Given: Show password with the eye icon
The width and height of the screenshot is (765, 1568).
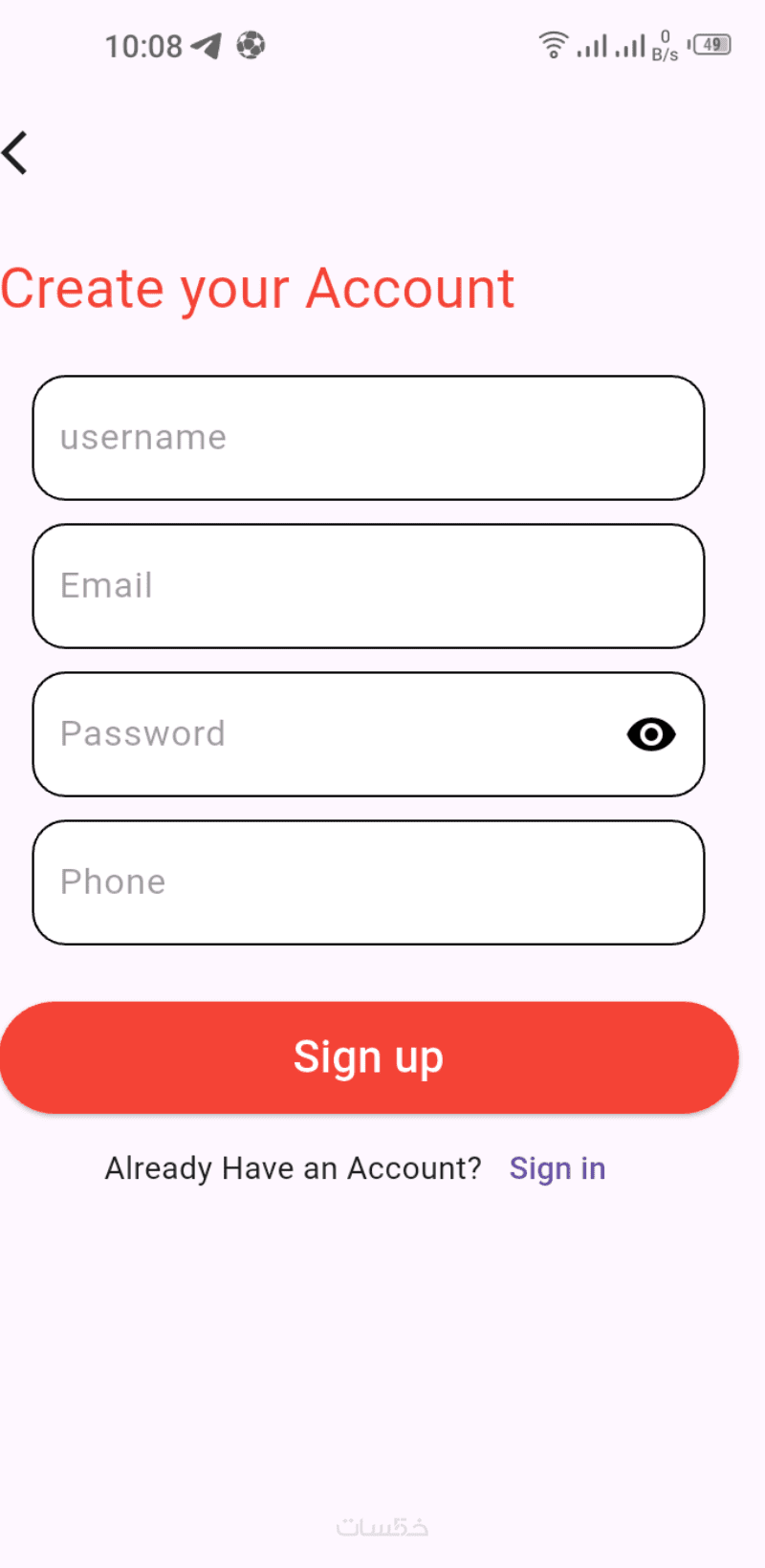Looking at the screenshot, I should click(x=651, y=734).
